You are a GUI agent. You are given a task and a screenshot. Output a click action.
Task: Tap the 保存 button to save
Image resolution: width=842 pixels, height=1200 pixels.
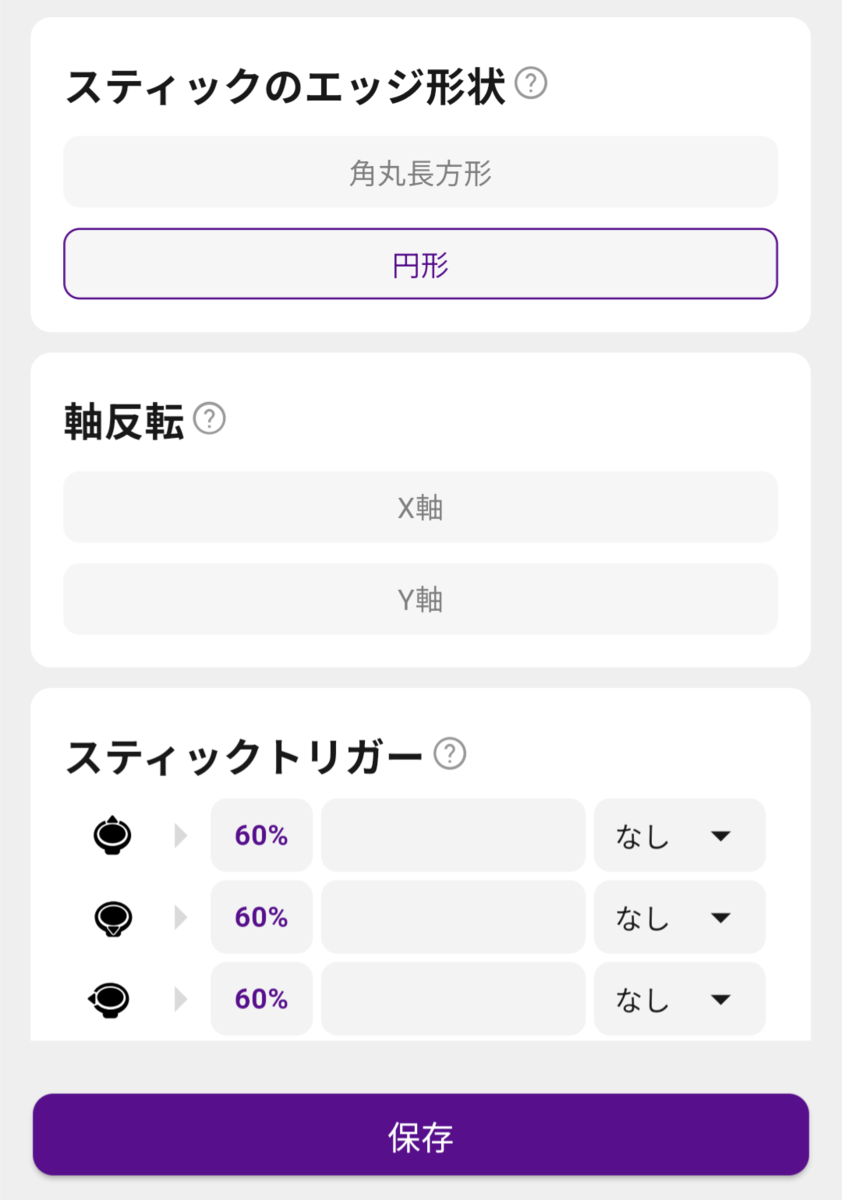click(x=420, y=1135)
